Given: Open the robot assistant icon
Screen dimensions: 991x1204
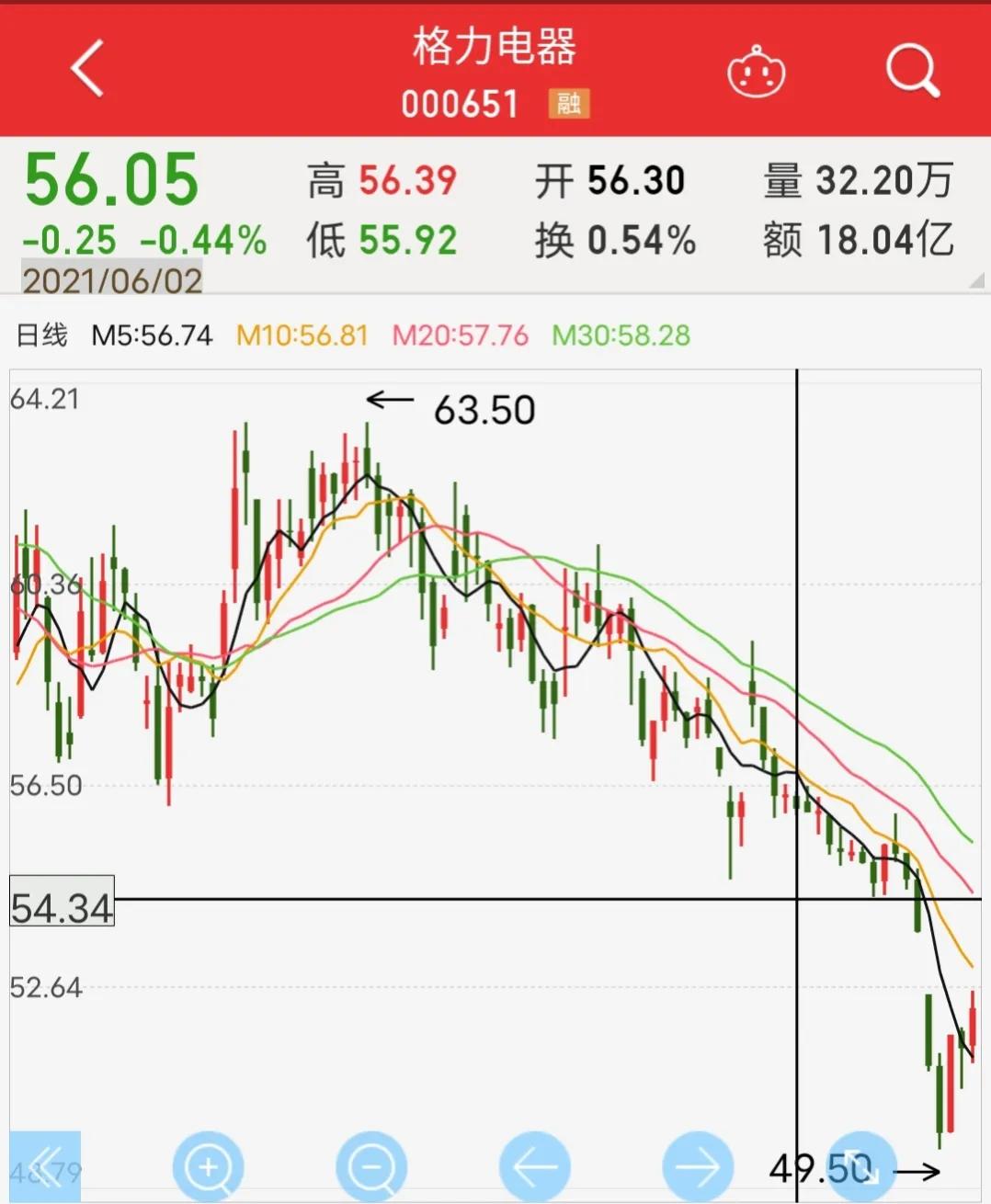Looking at the screenshot, I should (756, 72).
